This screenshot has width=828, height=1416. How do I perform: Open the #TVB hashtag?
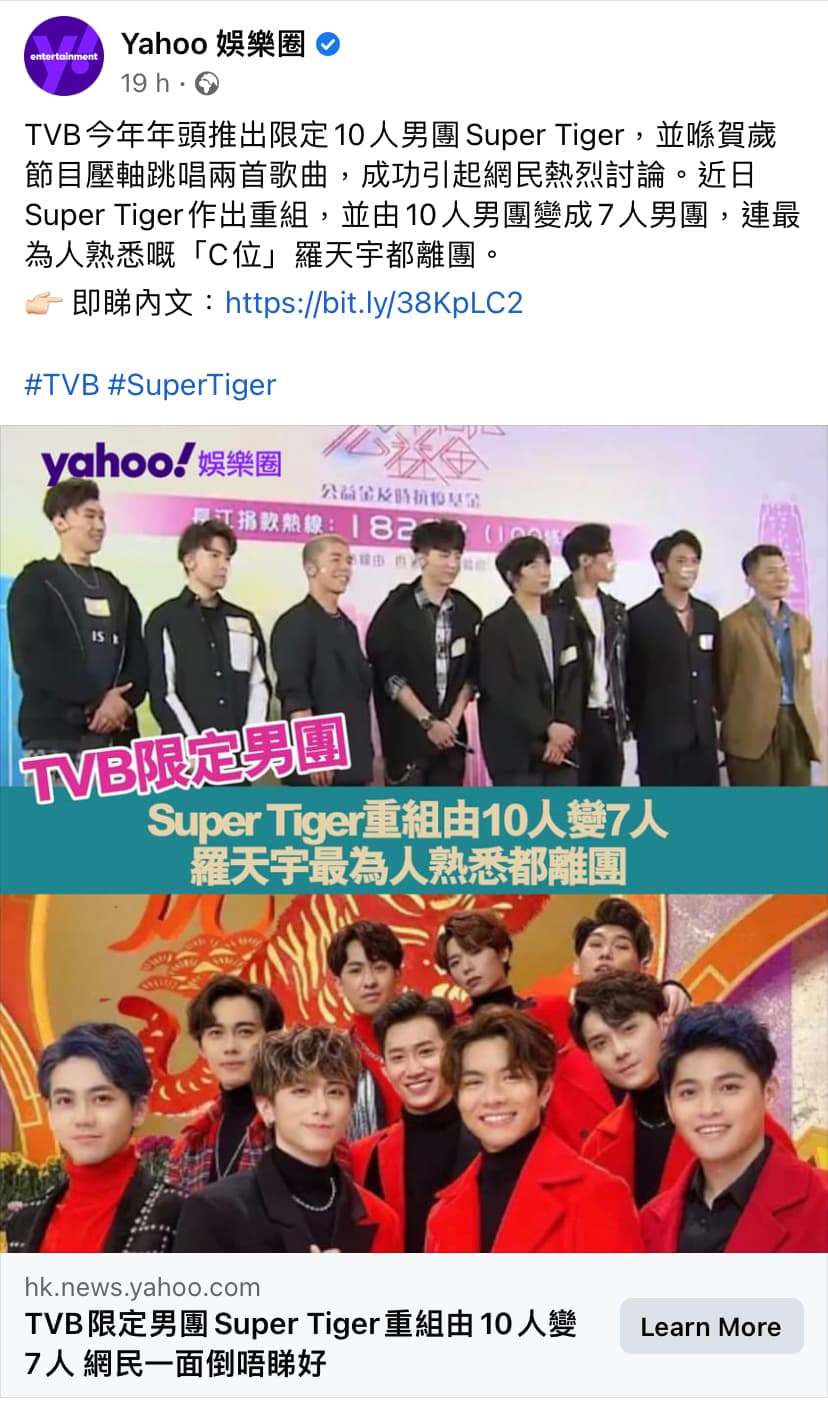pos(61,385)
